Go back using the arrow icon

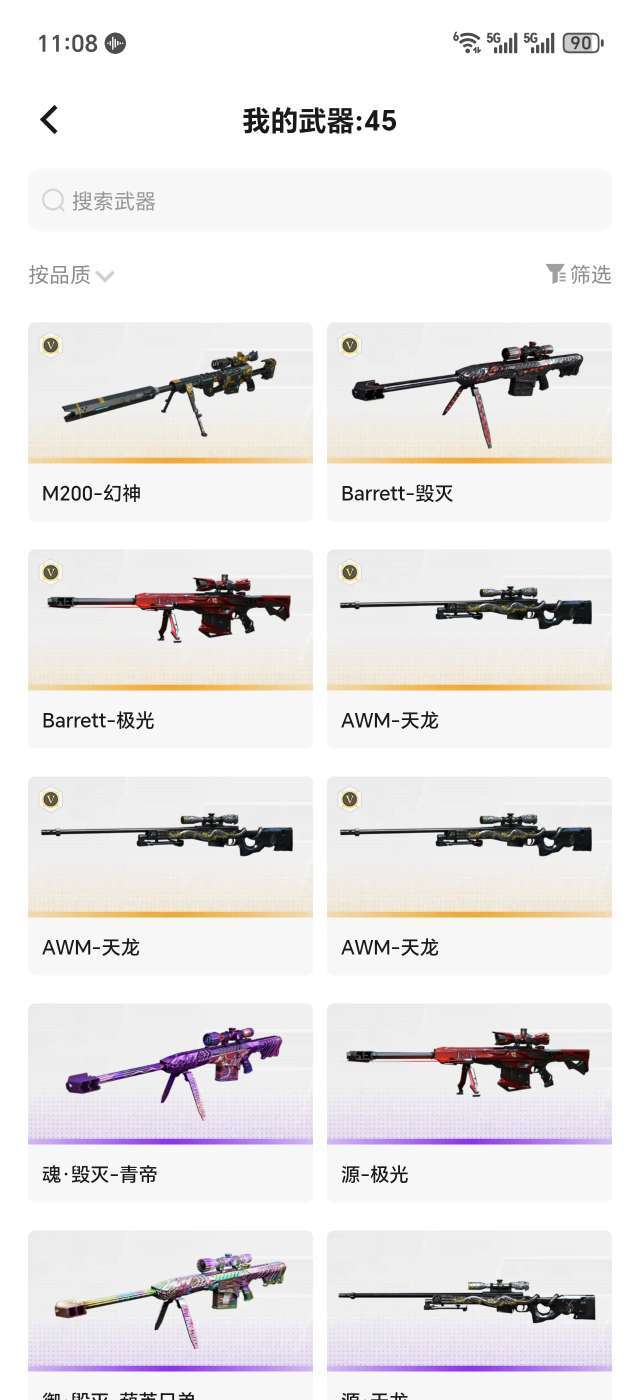[49, 120]
